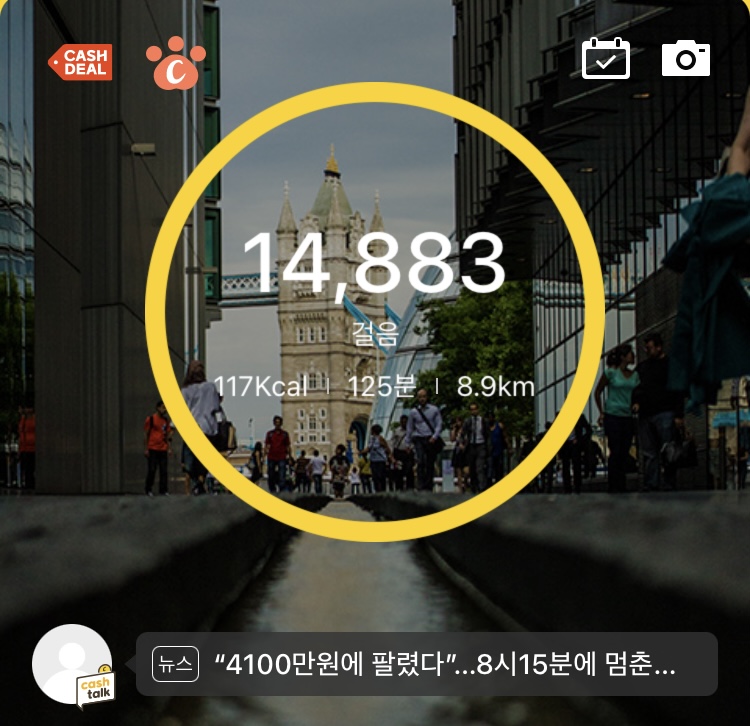Read the 4100만원 news headline
The width and height of the screenshot is (750, 726).
point(445,664)
